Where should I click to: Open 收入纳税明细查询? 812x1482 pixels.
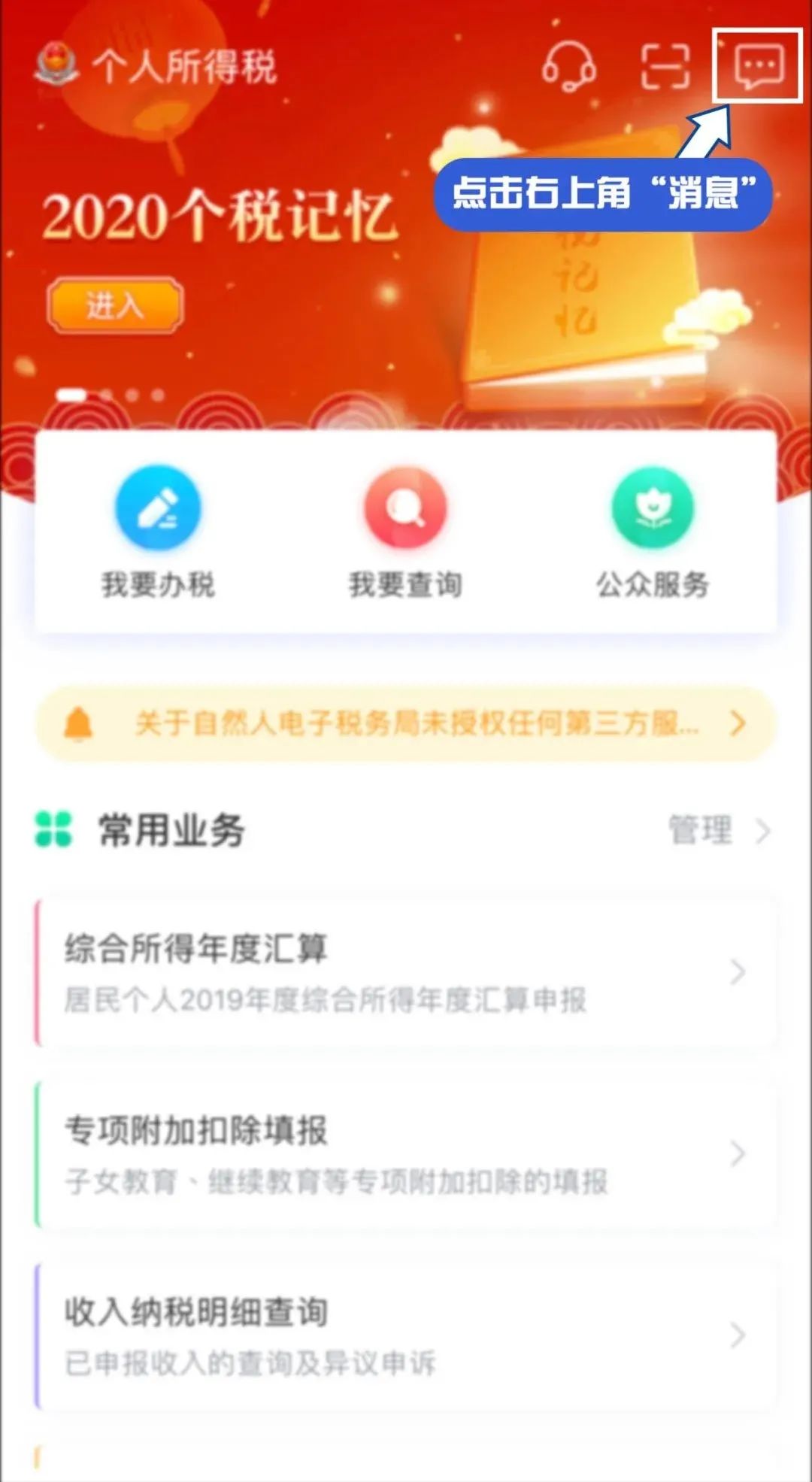tap(406, 1336)
